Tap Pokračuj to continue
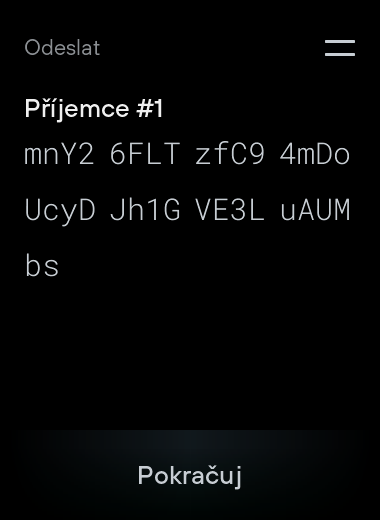 point(190,475)
